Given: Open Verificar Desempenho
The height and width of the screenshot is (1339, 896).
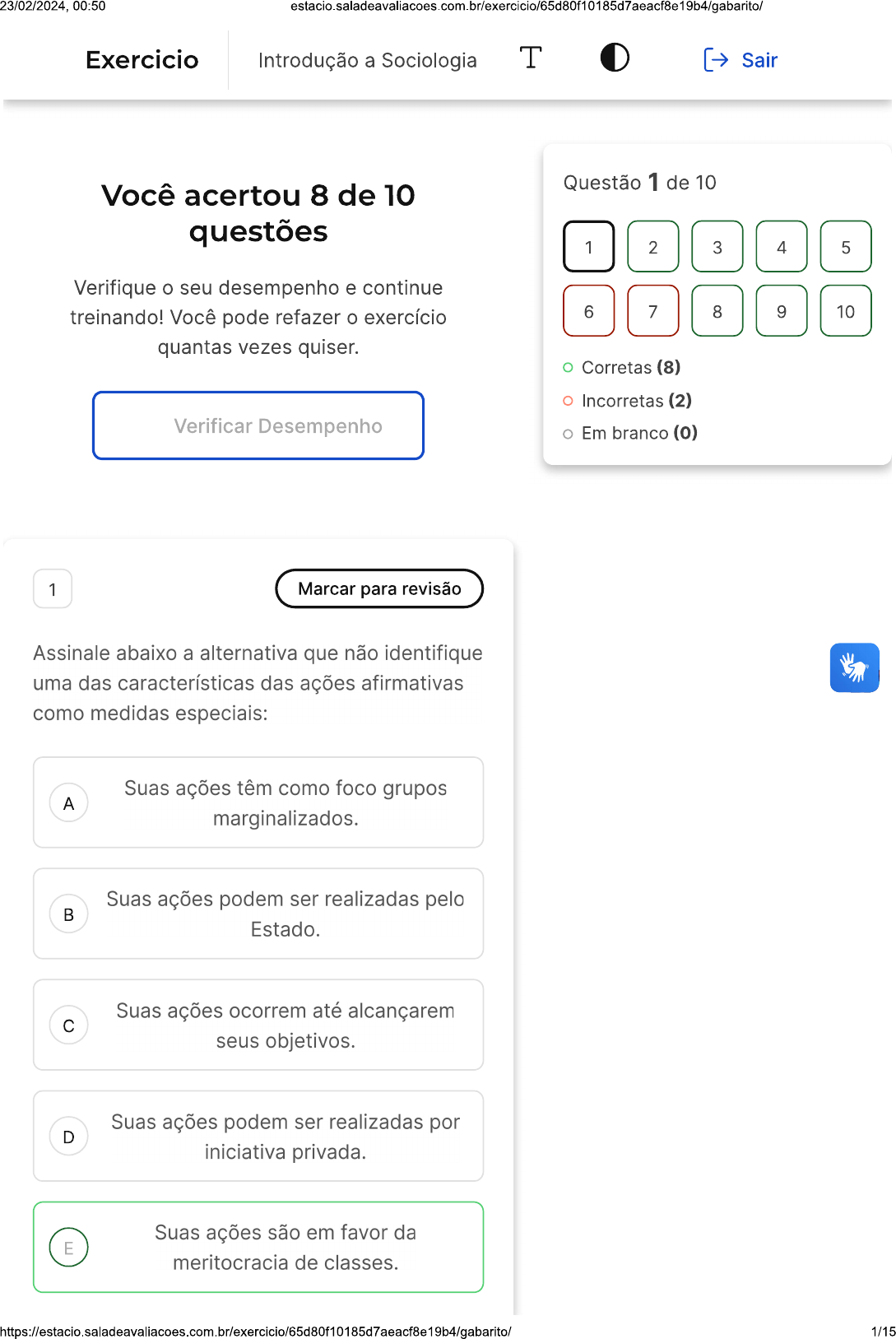Looking at the screenshot, I should tap(258, 425).
